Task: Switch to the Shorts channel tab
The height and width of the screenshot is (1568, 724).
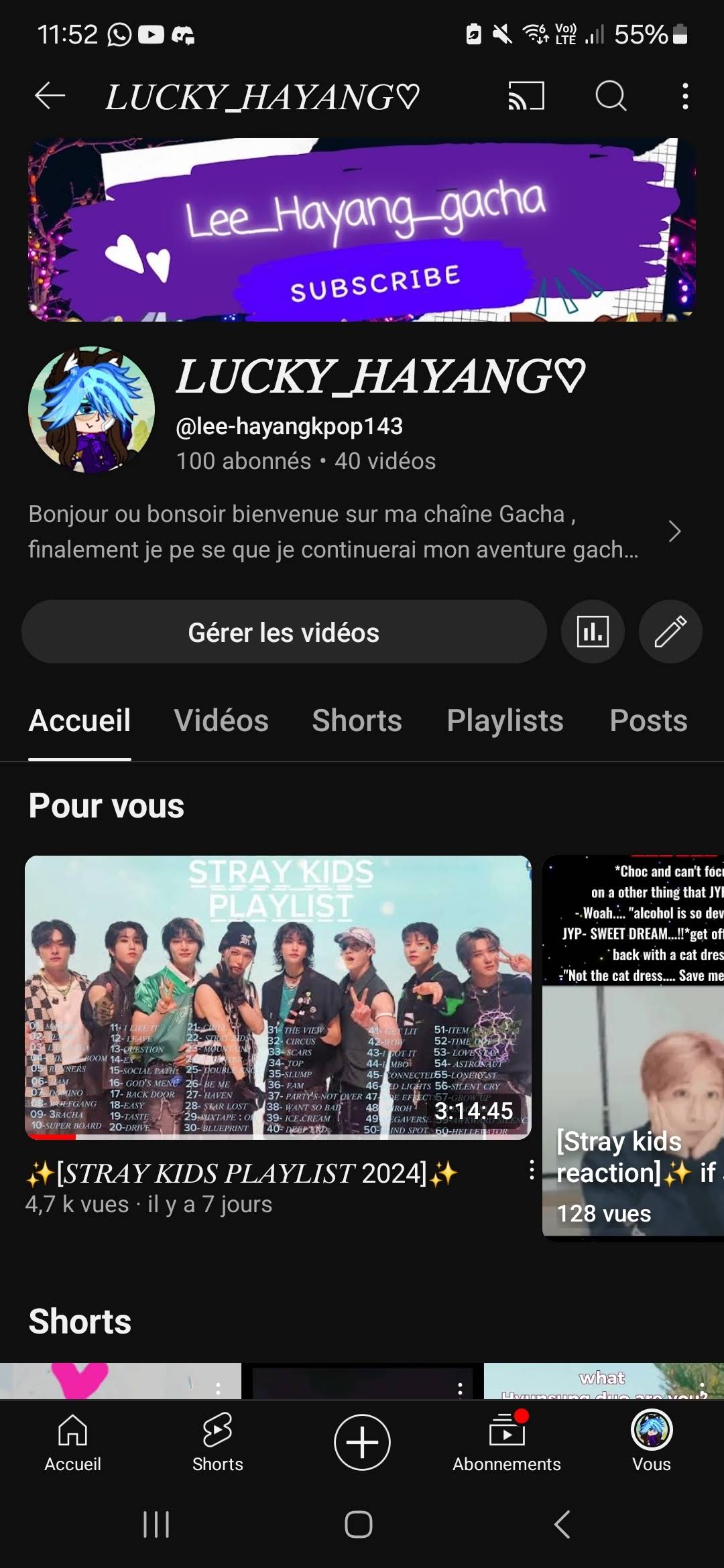Action: (357, 721)
